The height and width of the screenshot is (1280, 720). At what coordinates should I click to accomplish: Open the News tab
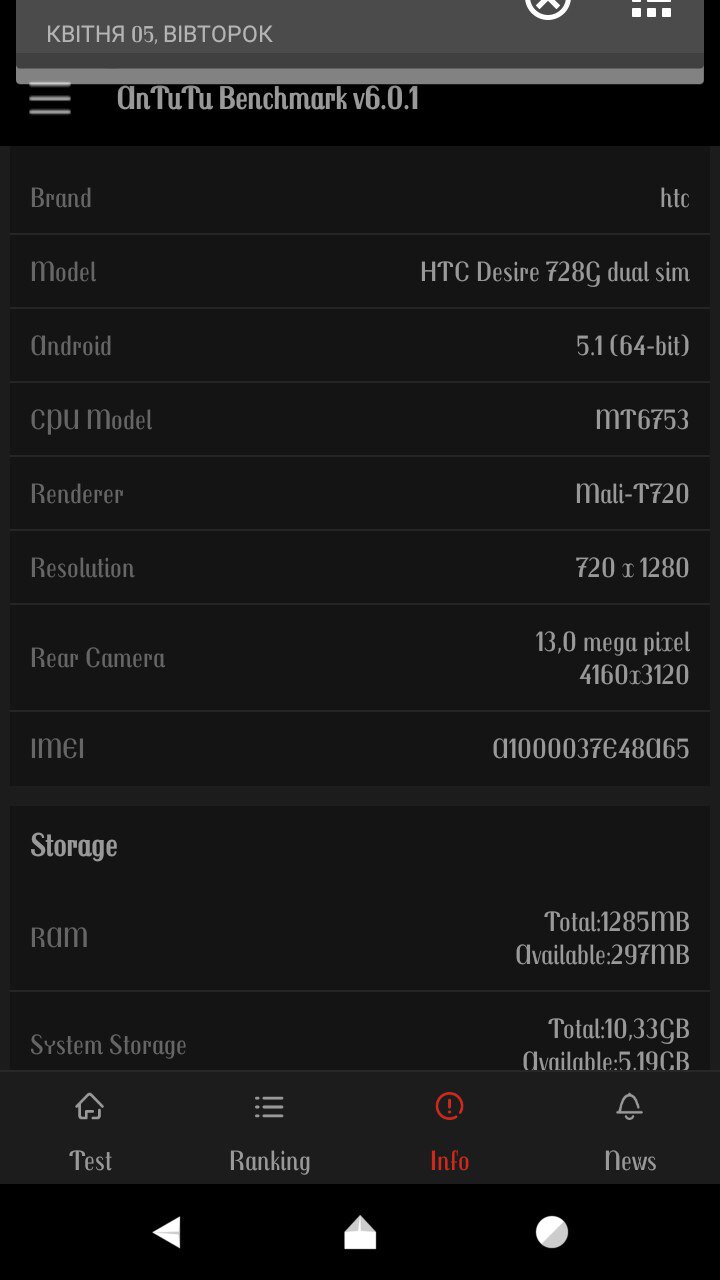tap(630, 1130)
